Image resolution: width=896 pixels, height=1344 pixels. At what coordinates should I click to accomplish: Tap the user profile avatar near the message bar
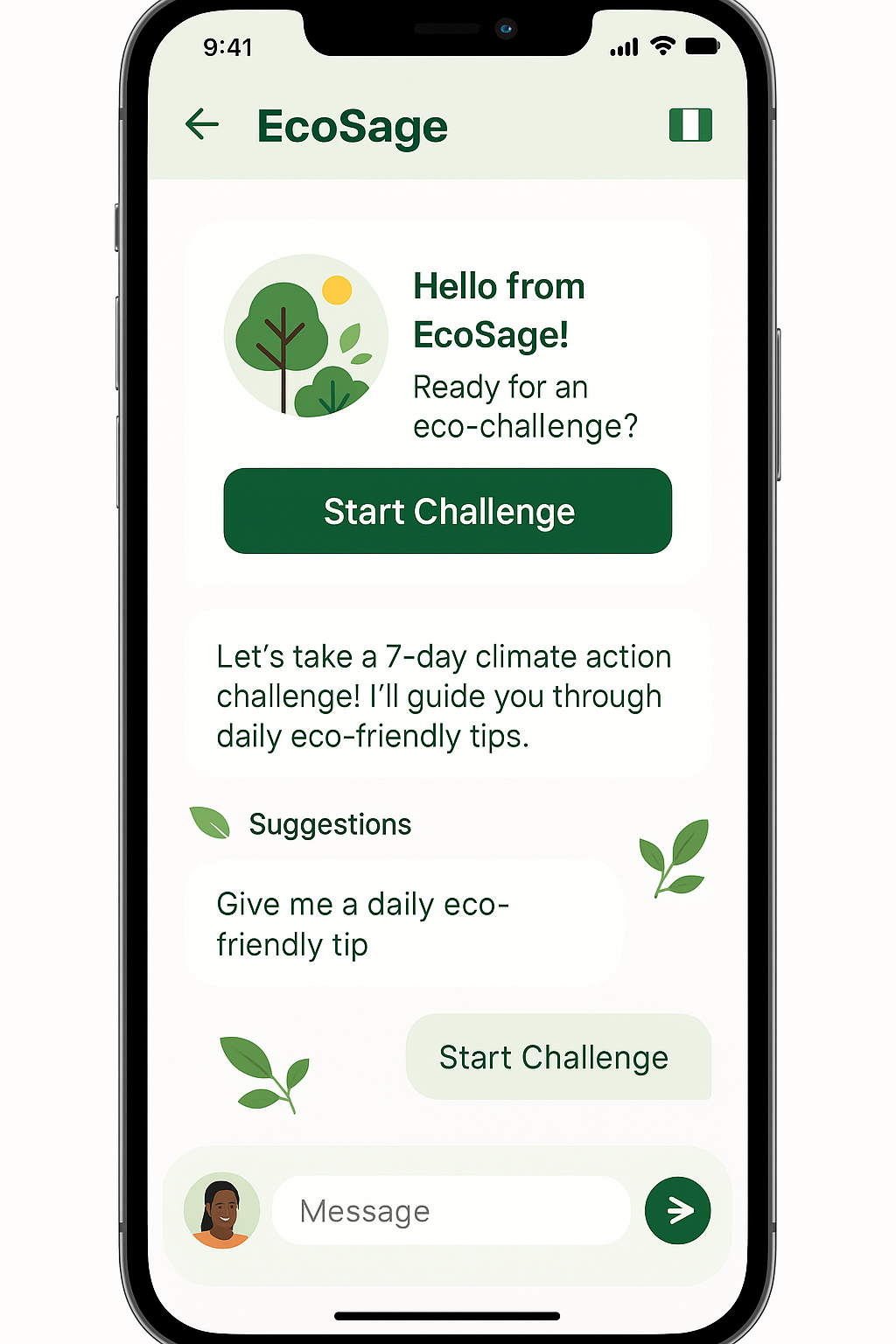(221, 1210)
